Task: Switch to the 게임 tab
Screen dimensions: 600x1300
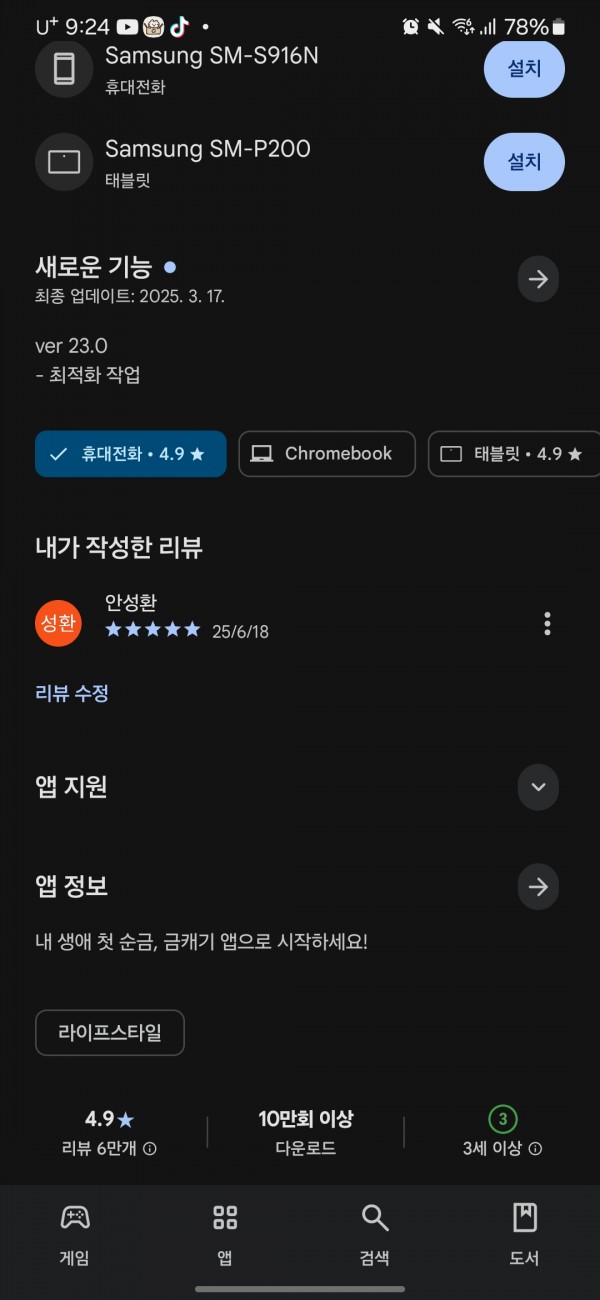Action: (x=75, y=1235)
